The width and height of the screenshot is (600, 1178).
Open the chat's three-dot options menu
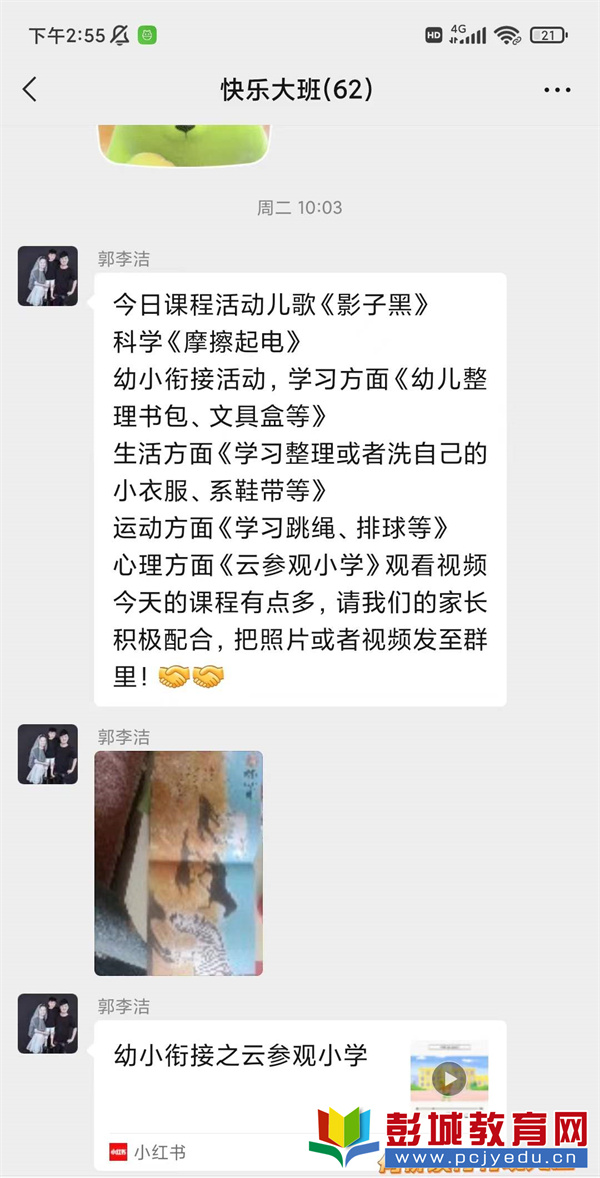coord(557,90)
